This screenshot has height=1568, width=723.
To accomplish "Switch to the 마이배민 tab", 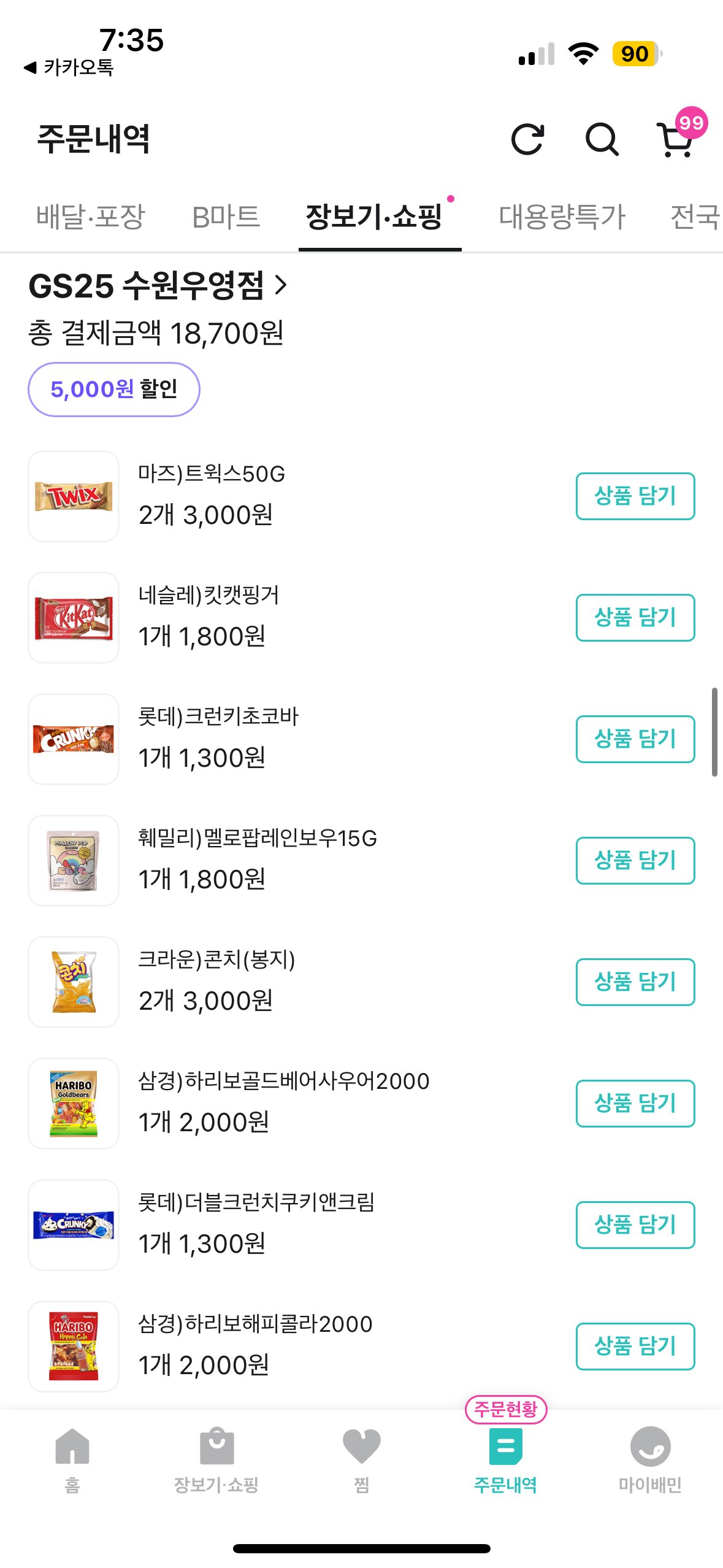I will (650, 1459).
